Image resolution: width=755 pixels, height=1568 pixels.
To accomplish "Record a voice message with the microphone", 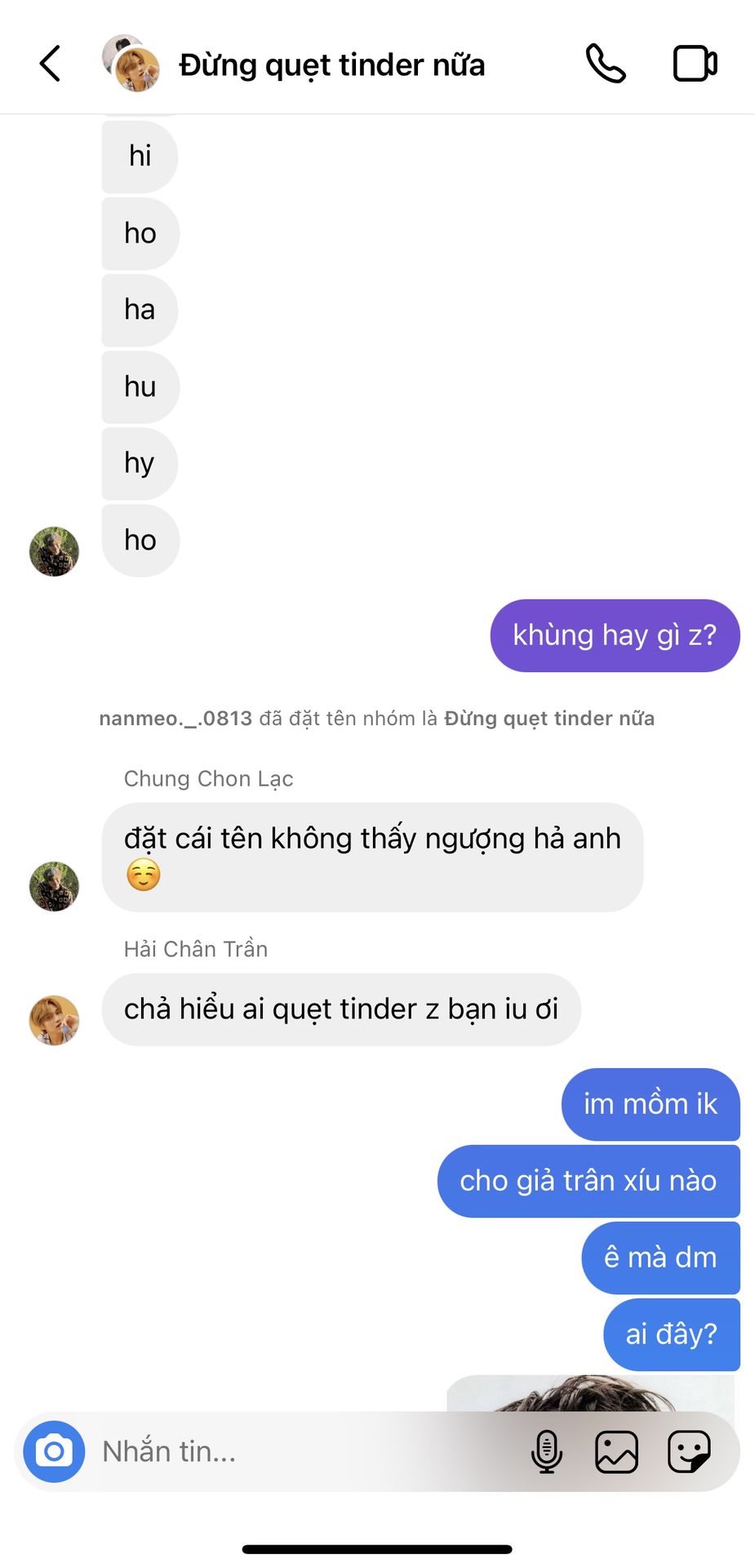I will click(x=546, y=1451).
